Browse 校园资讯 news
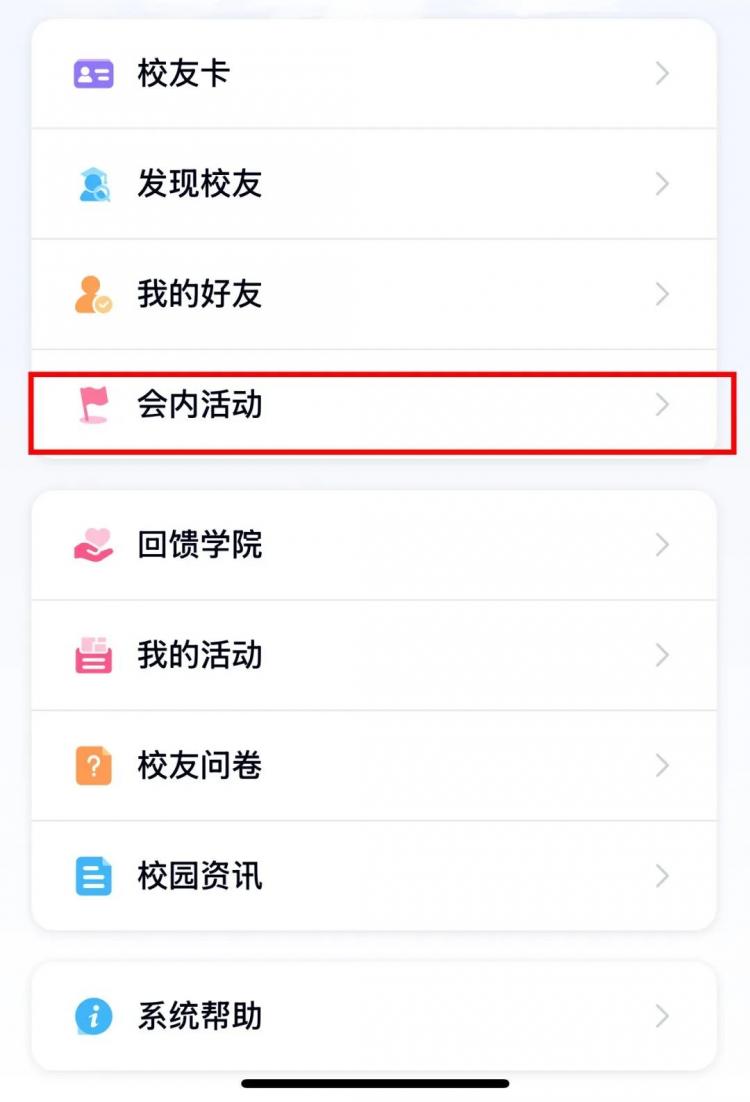750x1102 pixels. [x=374, y=876]
